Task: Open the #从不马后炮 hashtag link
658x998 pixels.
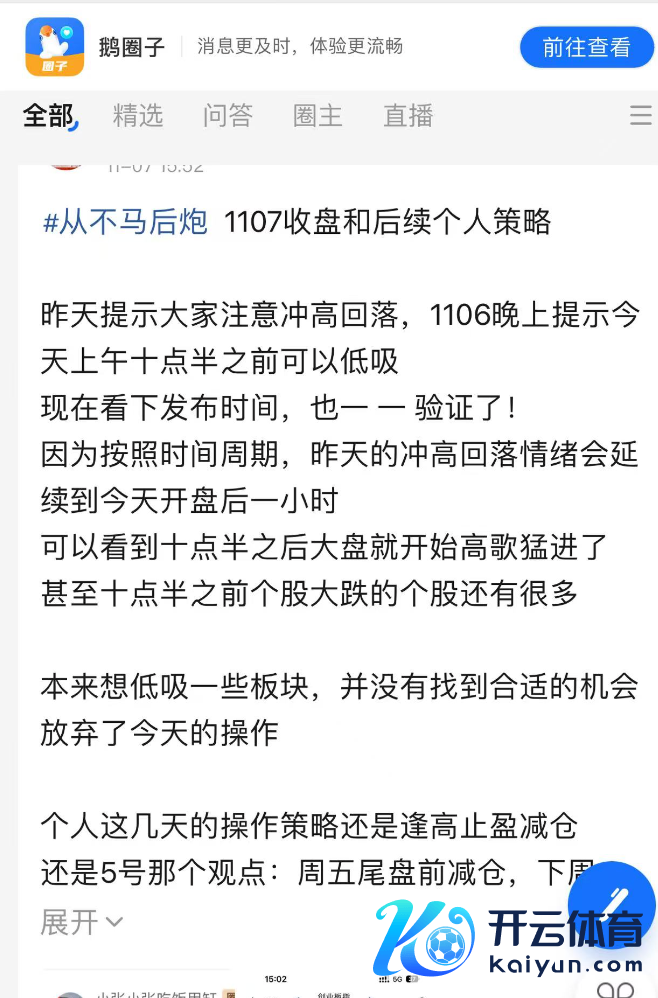Action: 125,222
